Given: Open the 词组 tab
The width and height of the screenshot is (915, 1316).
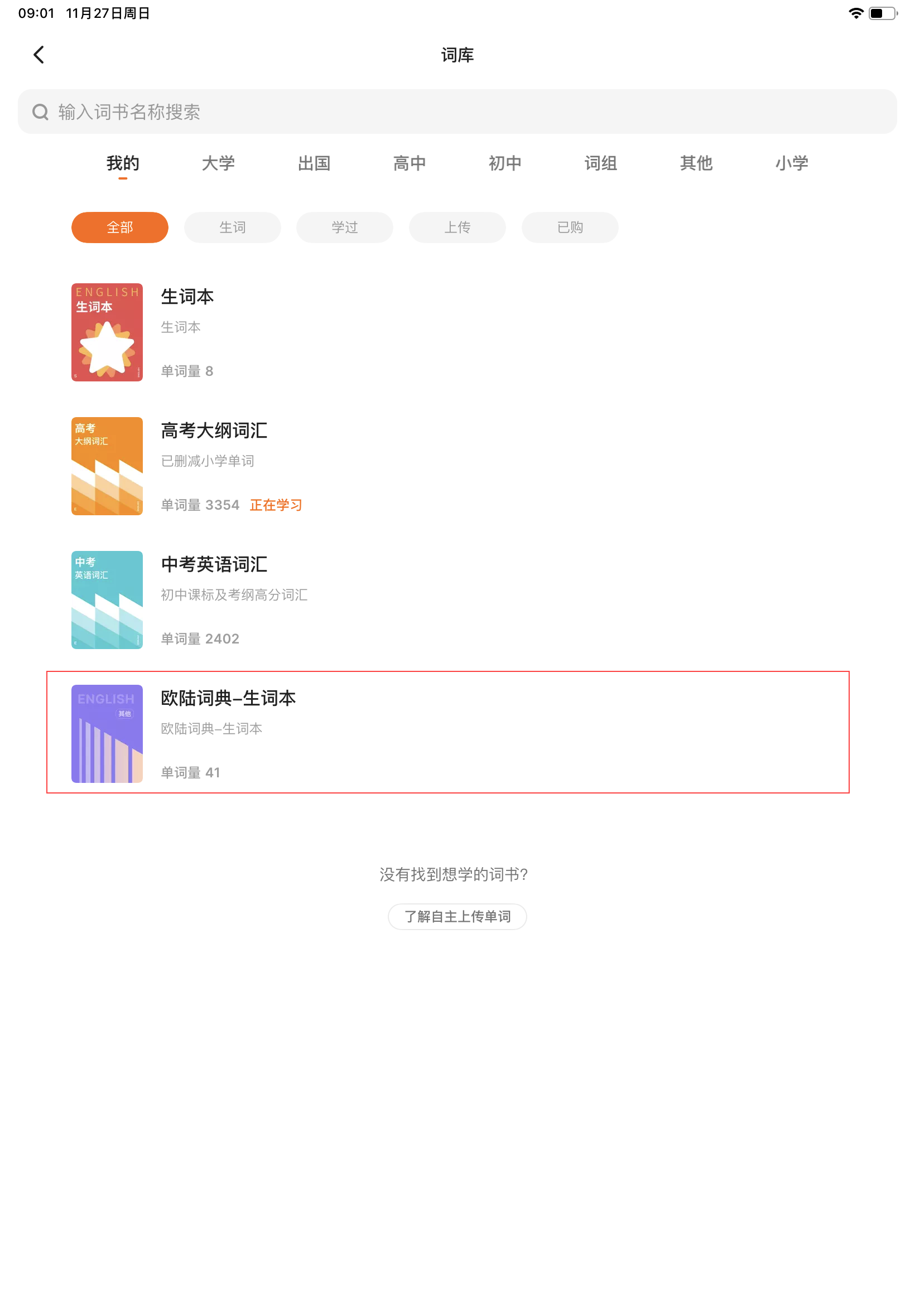Looking at the screenshot, I should click(601, 163).
